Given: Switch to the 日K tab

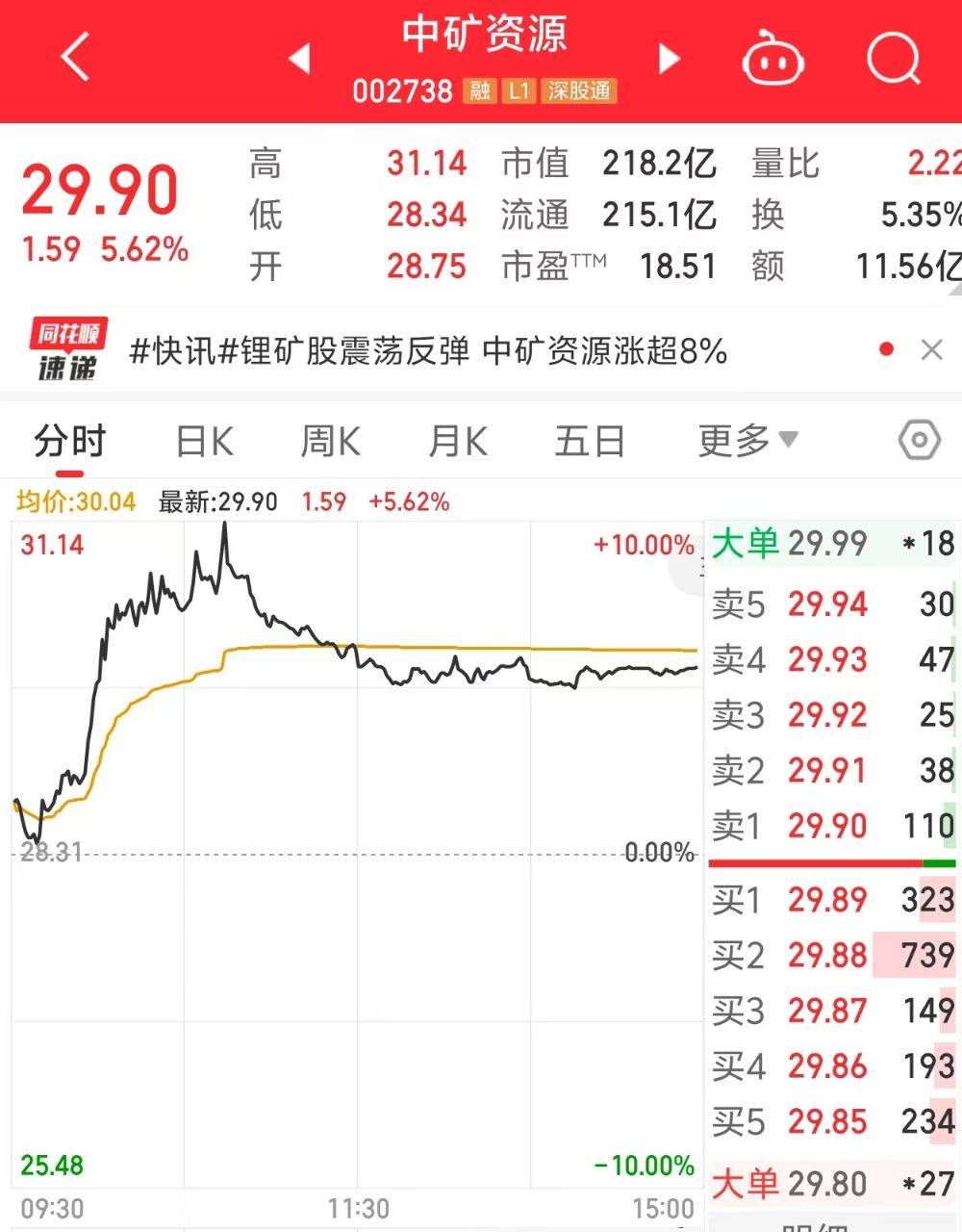Looking at the screenshot, I should (x=205, y=443).
